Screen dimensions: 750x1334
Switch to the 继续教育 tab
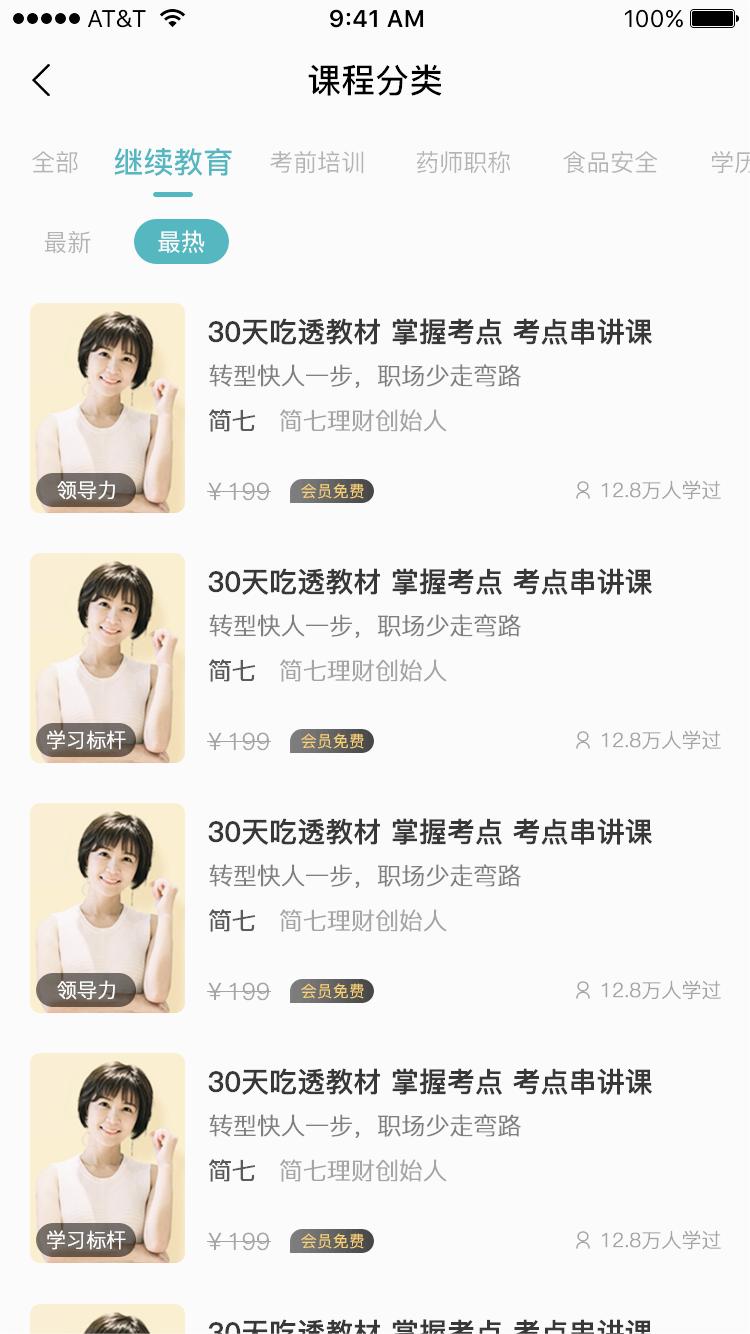(x=172, y=163)
